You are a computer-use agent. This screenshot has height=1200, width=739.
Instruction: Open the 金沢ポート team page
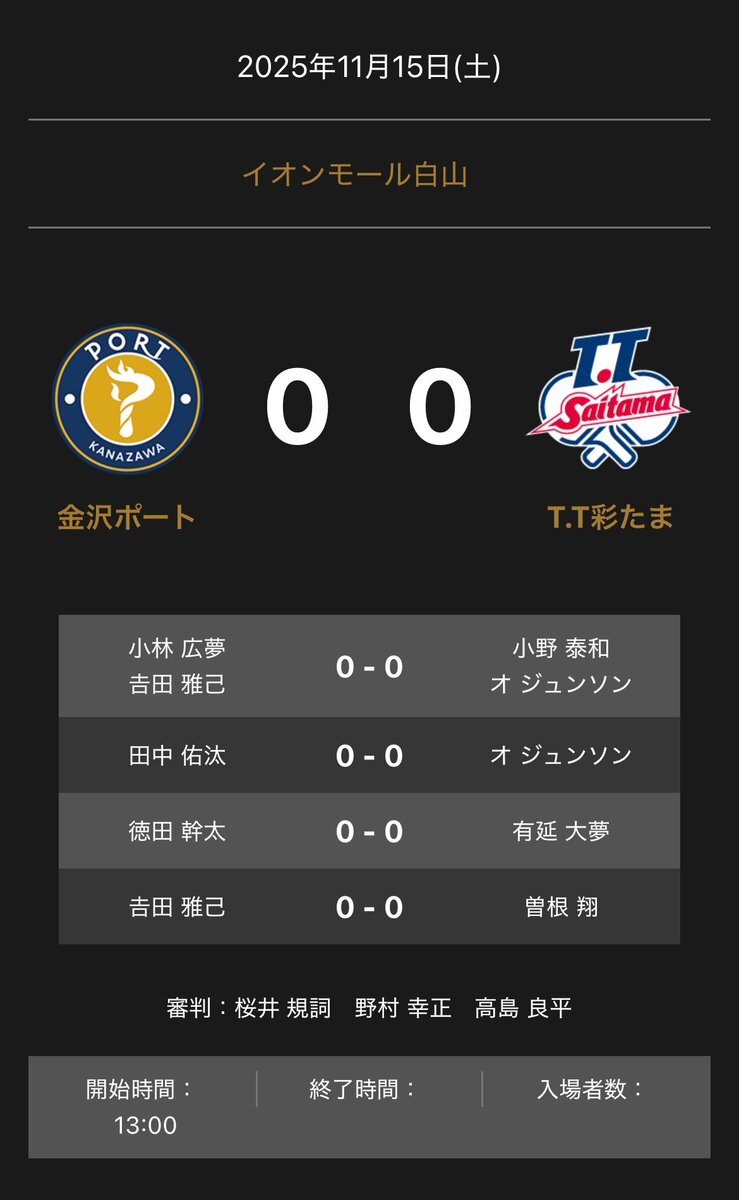pos(126,517)
